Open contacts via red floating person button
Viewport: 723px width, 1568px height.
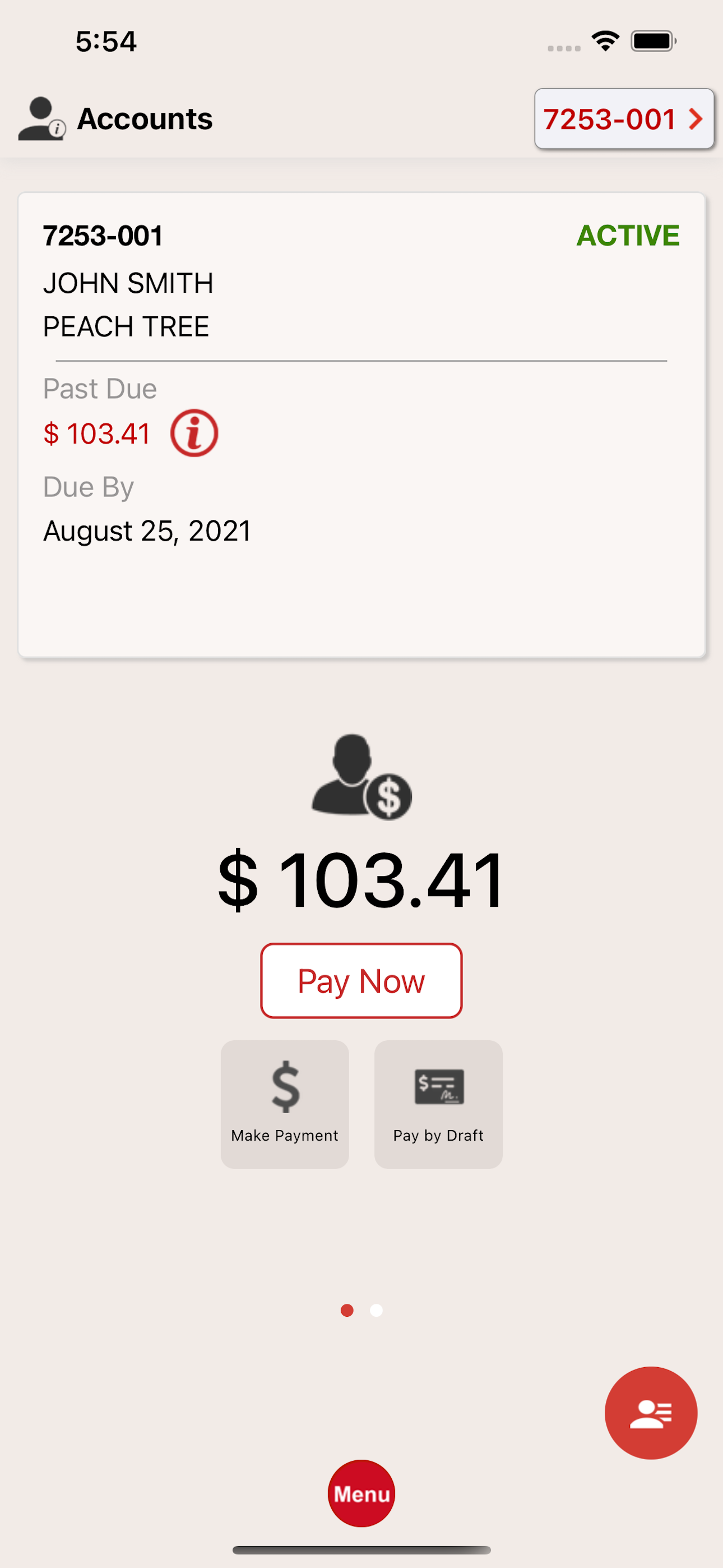(651, 1413)
